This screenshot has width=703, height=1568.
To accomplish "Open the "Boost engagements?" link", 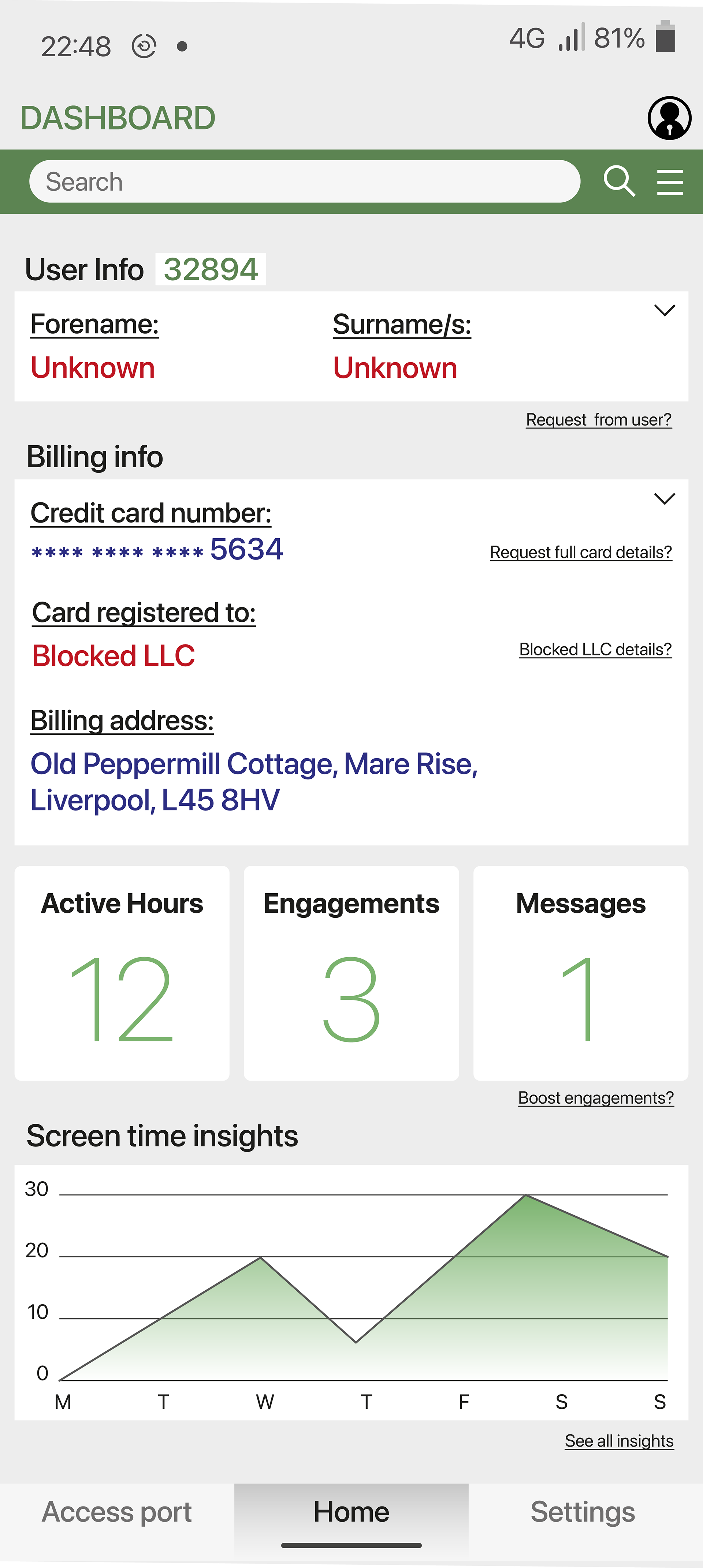I will pos(595,1097).
